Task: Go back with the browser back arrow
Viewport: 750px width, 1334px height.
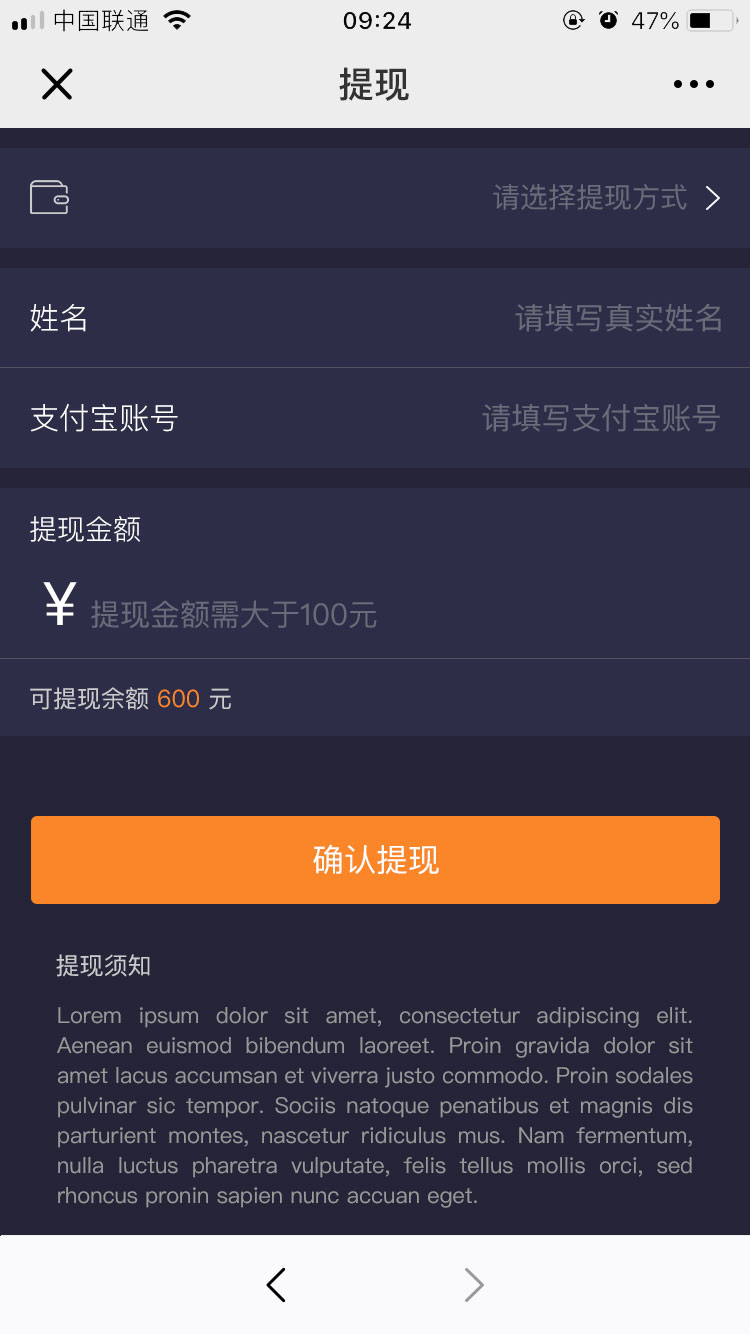Action: pos(277,1285)
